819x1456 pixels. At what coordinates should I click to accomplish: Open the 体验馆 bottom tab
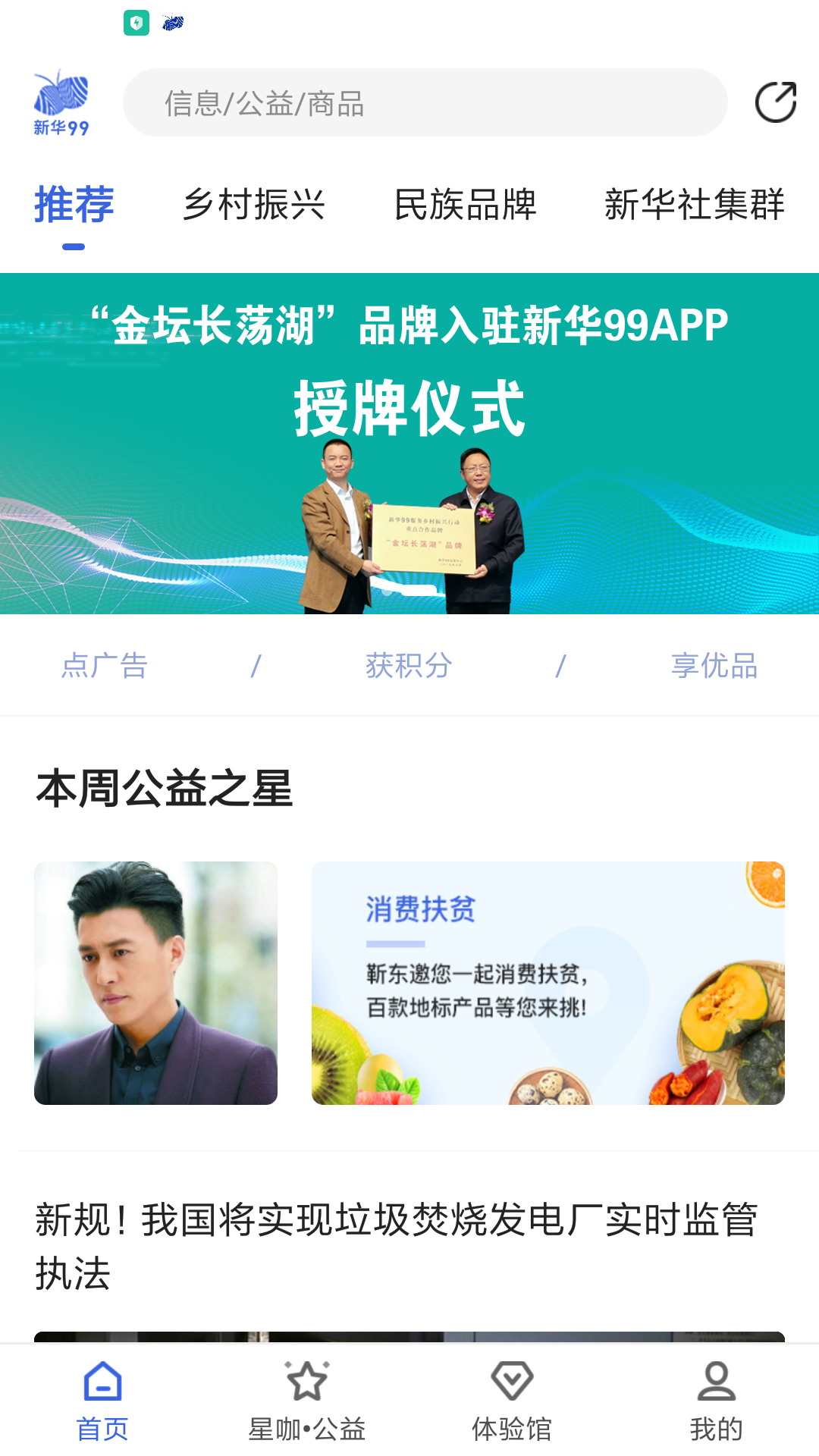[x=512, y=1401]
